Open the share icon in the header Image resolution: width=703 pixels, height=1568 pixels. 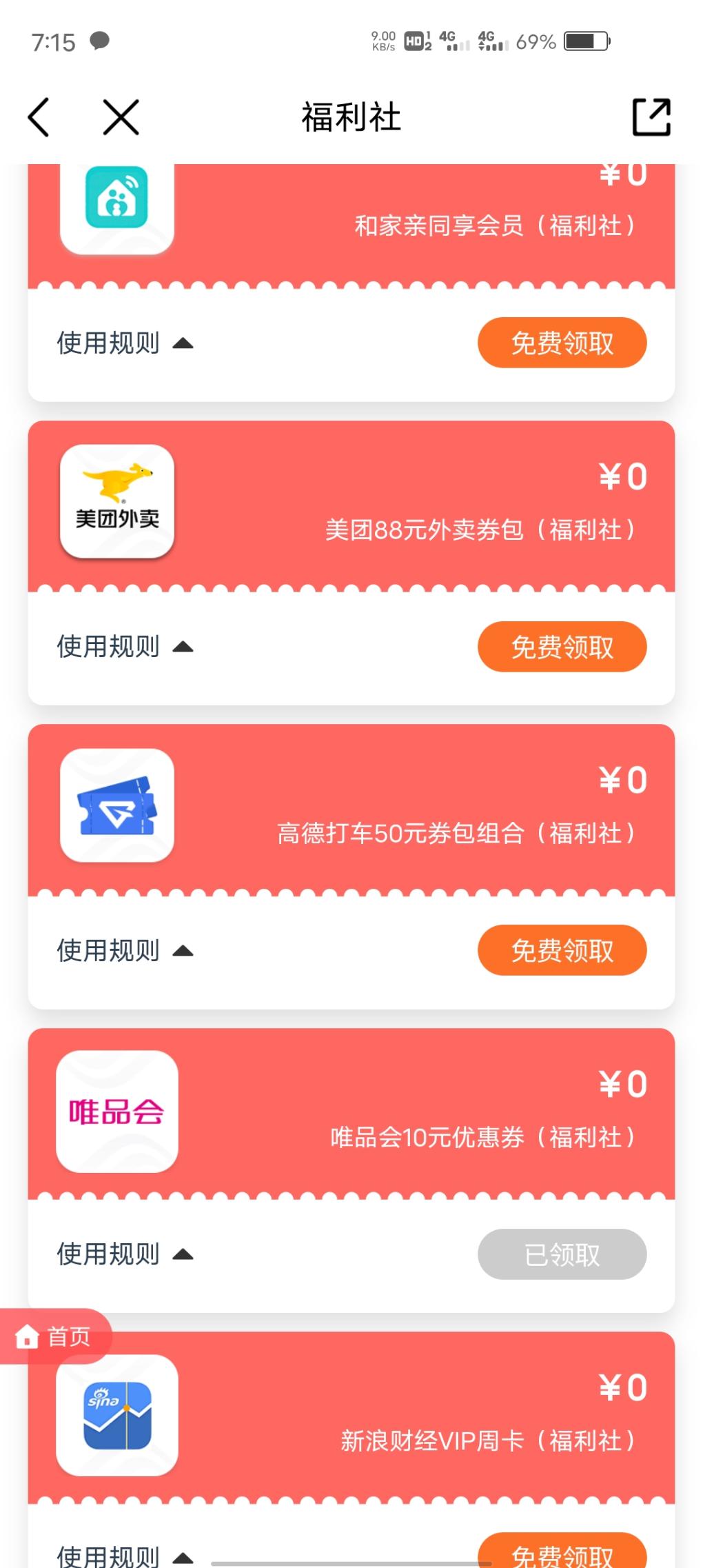[x=651, y=117]
